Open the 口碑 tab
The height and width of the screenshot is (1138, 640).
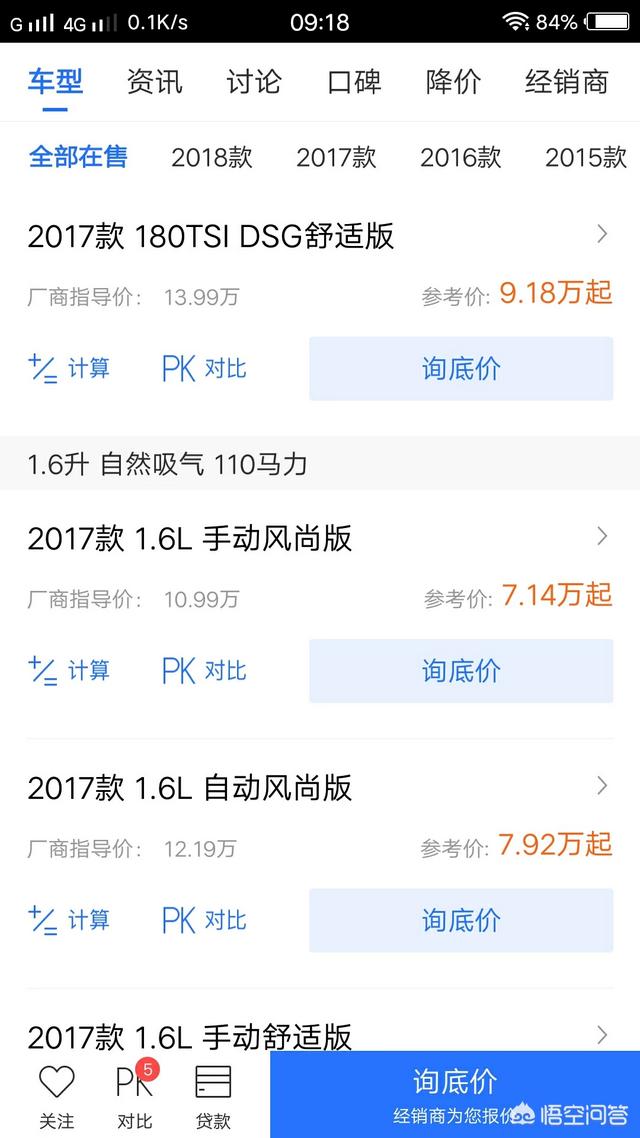[354, 81]
